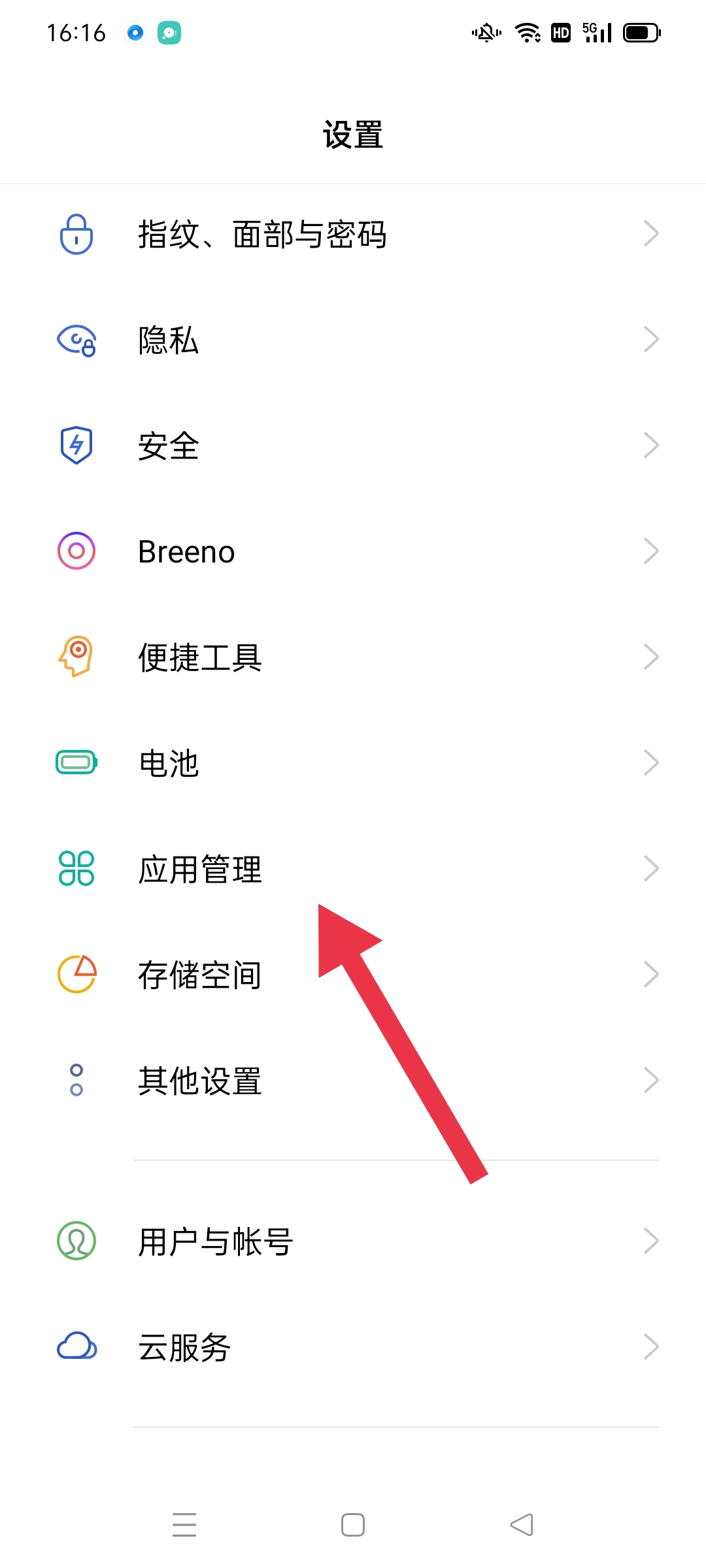
Task: Tap the Breeno circle icon
Action: coord(75,551)
